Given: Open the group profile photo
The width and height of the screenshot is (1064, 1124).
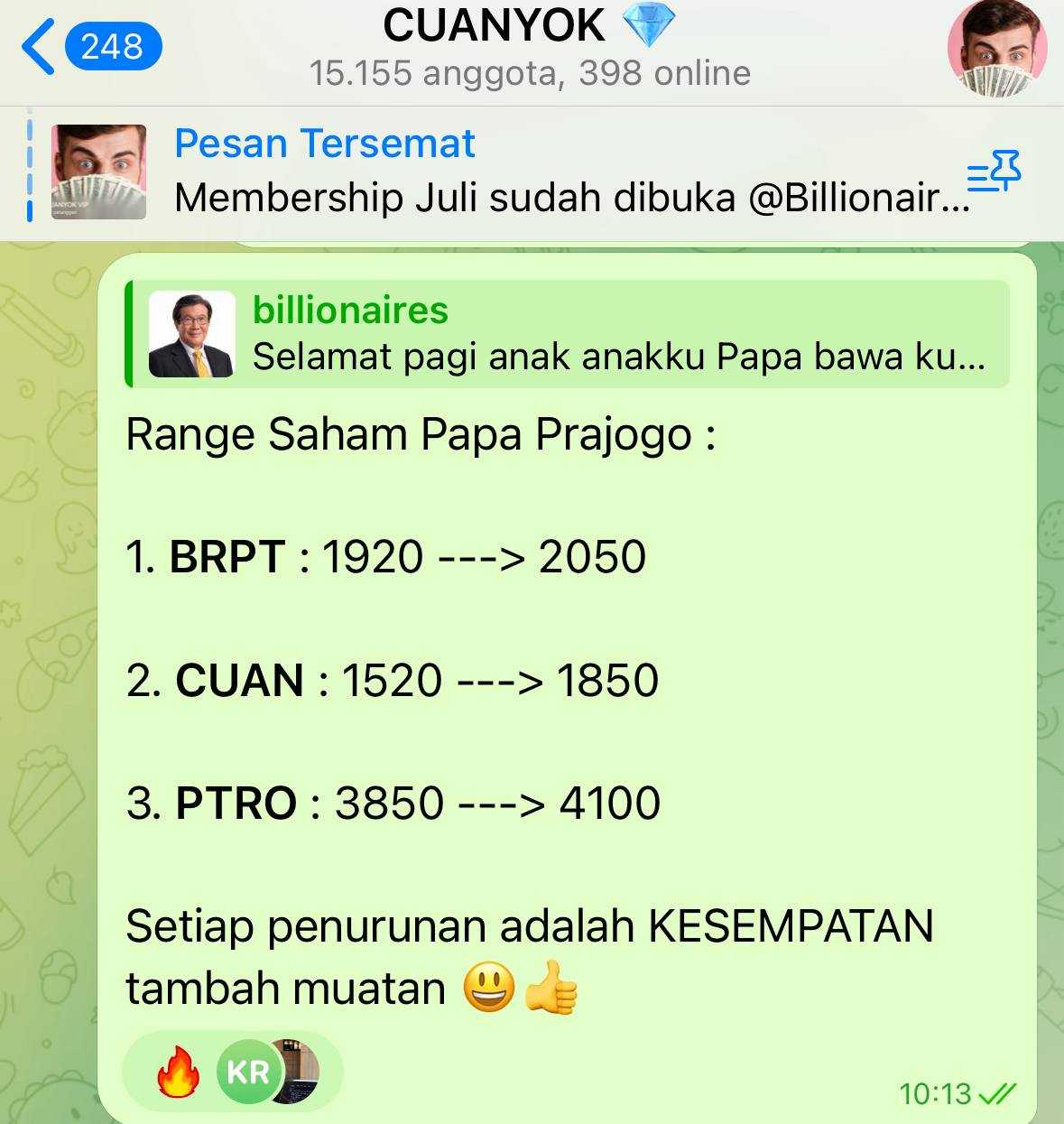Looking at the screenshot, I should coord(996,49).
